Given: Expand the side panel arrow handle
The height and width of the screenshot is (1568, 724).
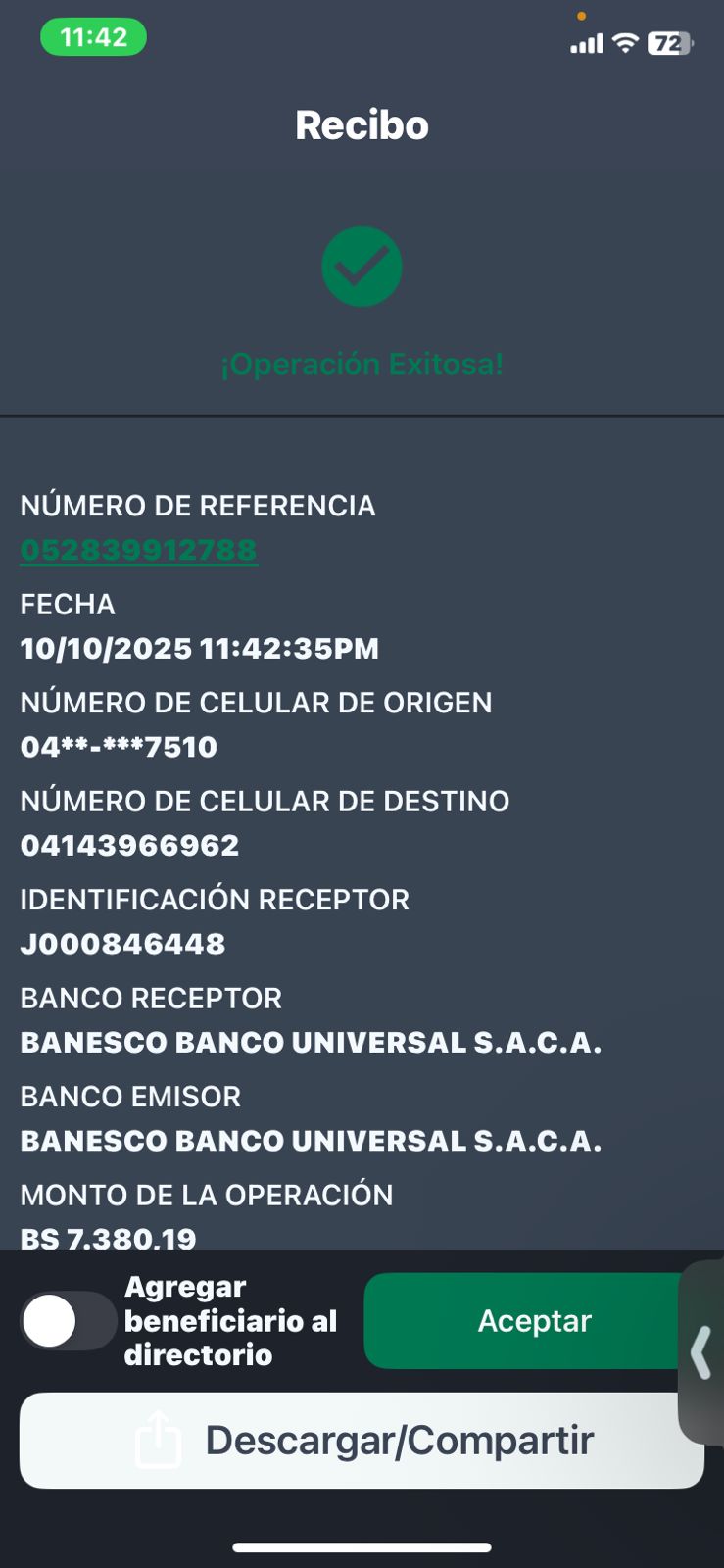Looking at the screenshot, I should (x=701, y=1353).
